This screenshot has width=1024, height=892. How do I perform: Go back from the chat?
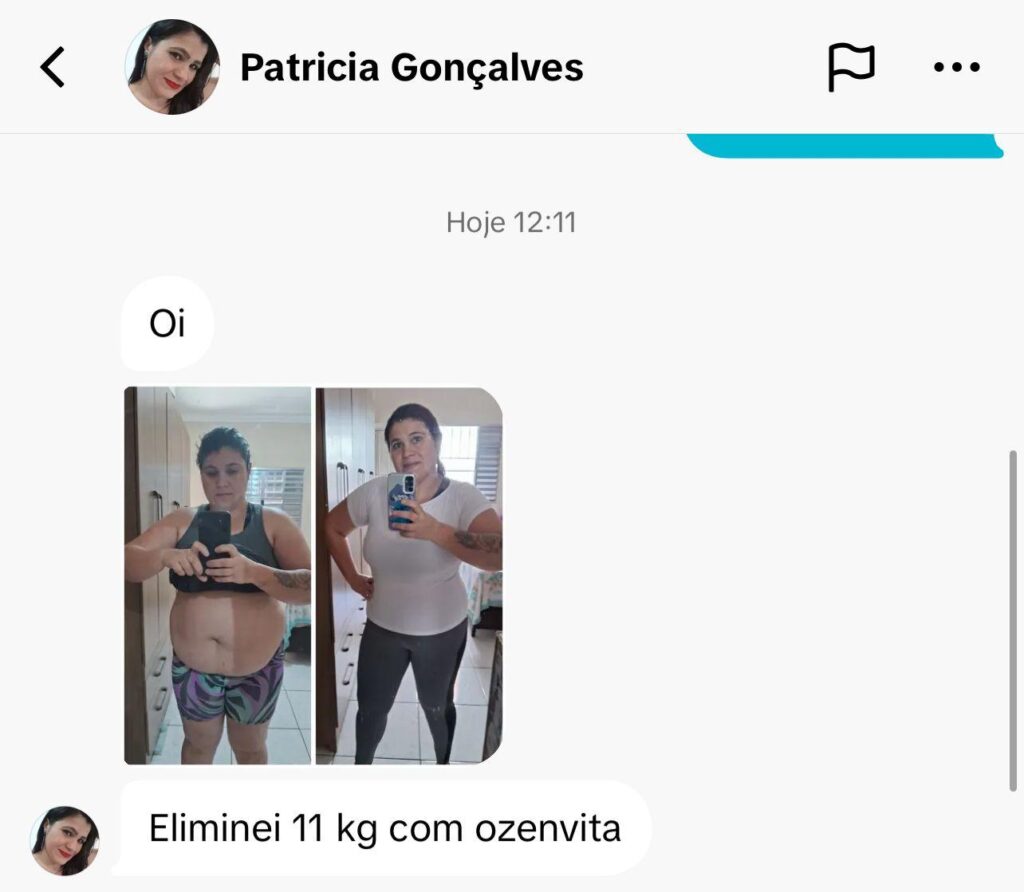(53, 68)
